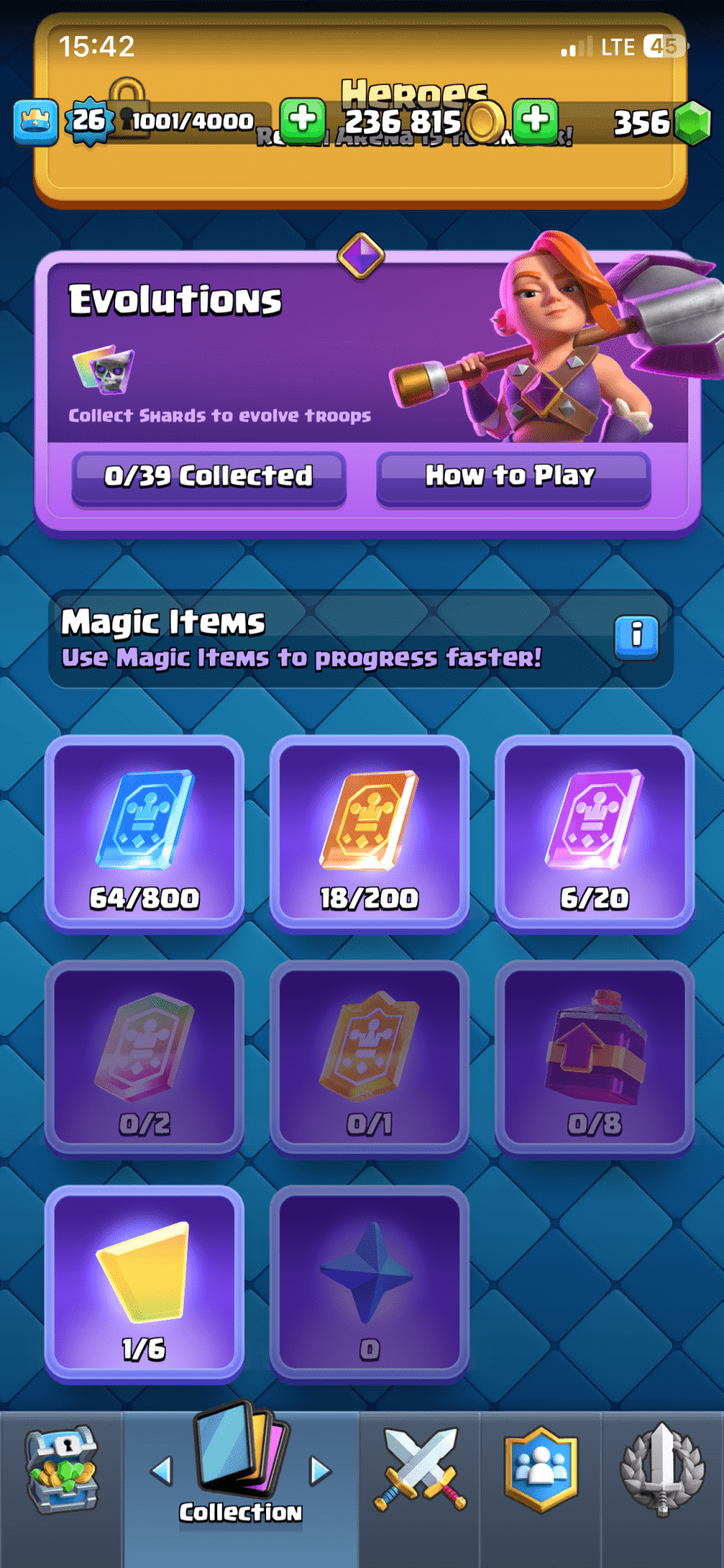Screen dimensions: 724x1568
Task: Select the purple wild card showing 6/20
Action: pyautogui.click(x=594, y=833)
